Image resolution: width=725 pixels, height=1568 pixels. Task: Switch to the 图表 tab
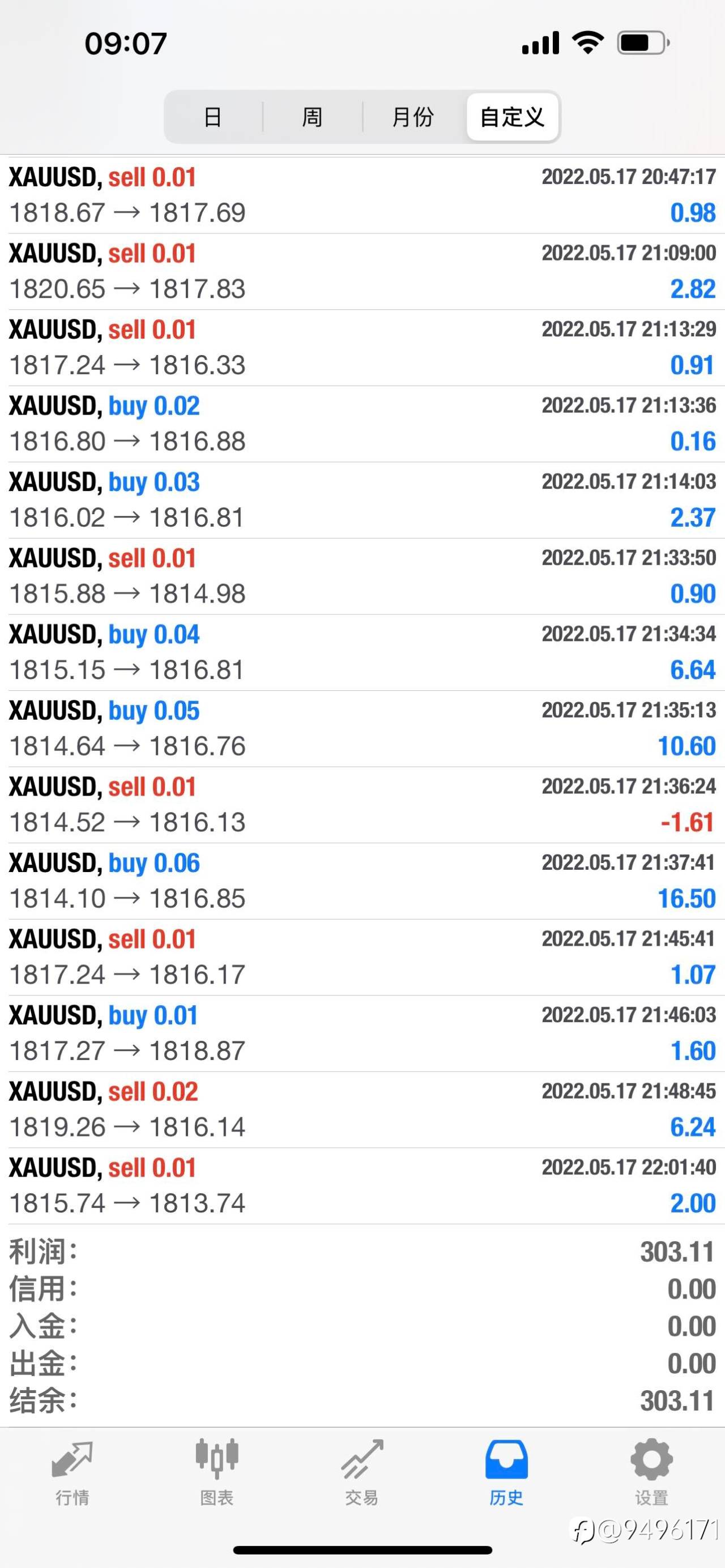tap(217, 1472)
